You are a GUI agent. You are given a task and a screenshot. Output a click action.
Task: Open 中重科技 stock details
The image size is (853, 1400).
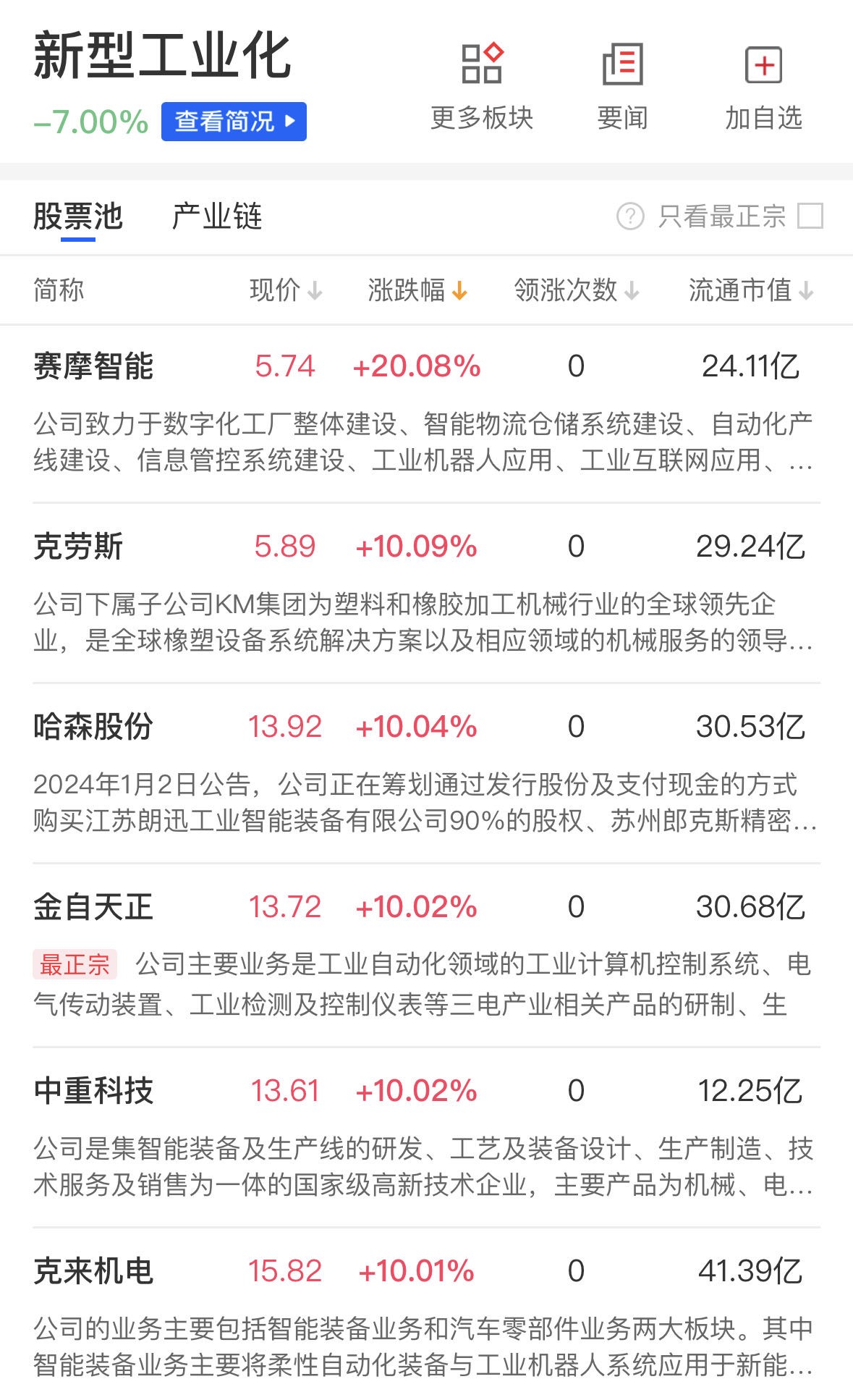coord(93,1091)
